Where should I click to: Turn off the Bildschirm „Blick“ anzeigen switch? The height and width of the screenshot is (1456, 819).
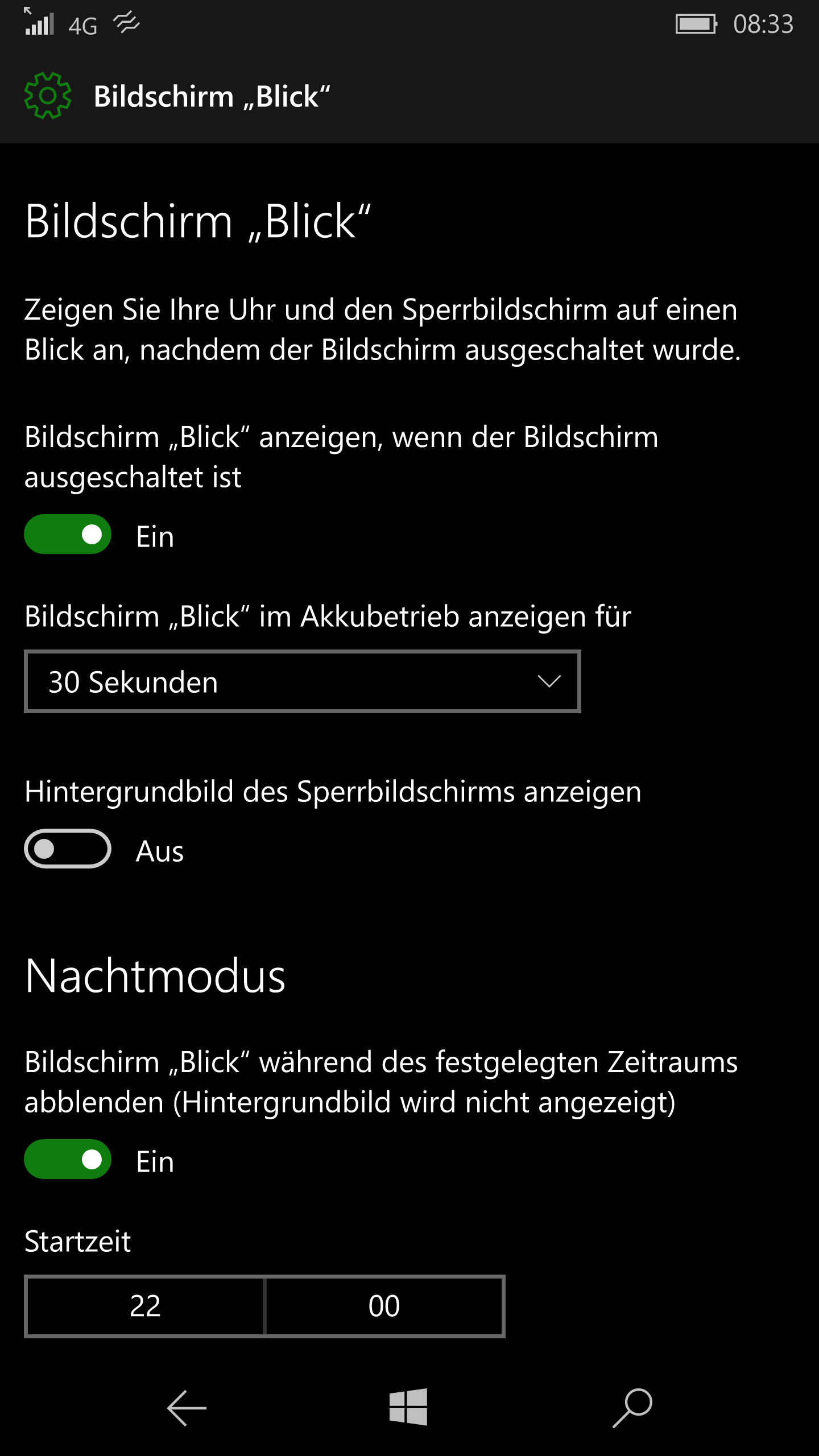click(x=68, y=534)
